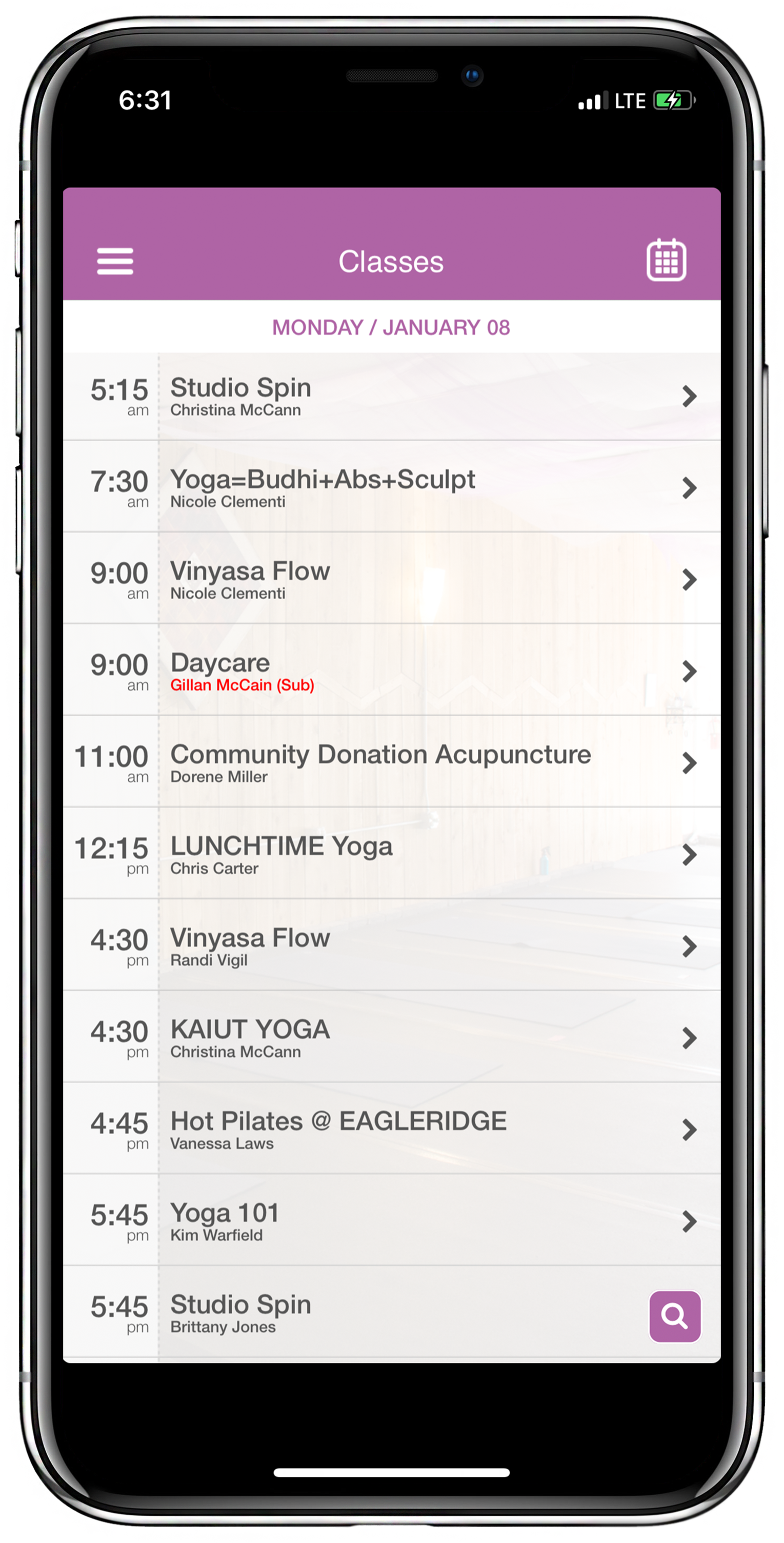Open the 5:15 am Studio Spin class
Image resolution: width=784 pixels, height=1543 pixels.
392,397
